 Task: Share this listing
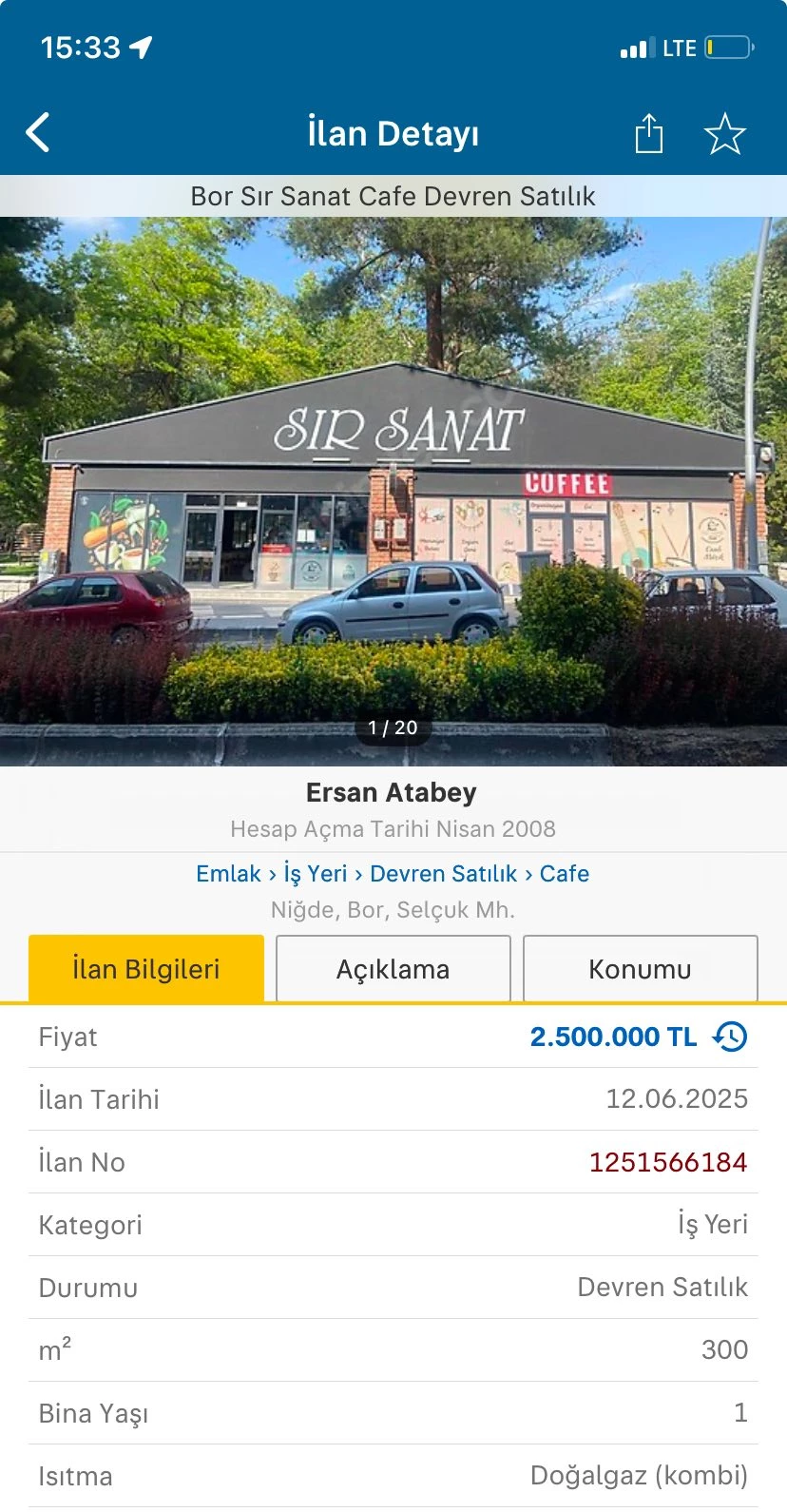648,133
